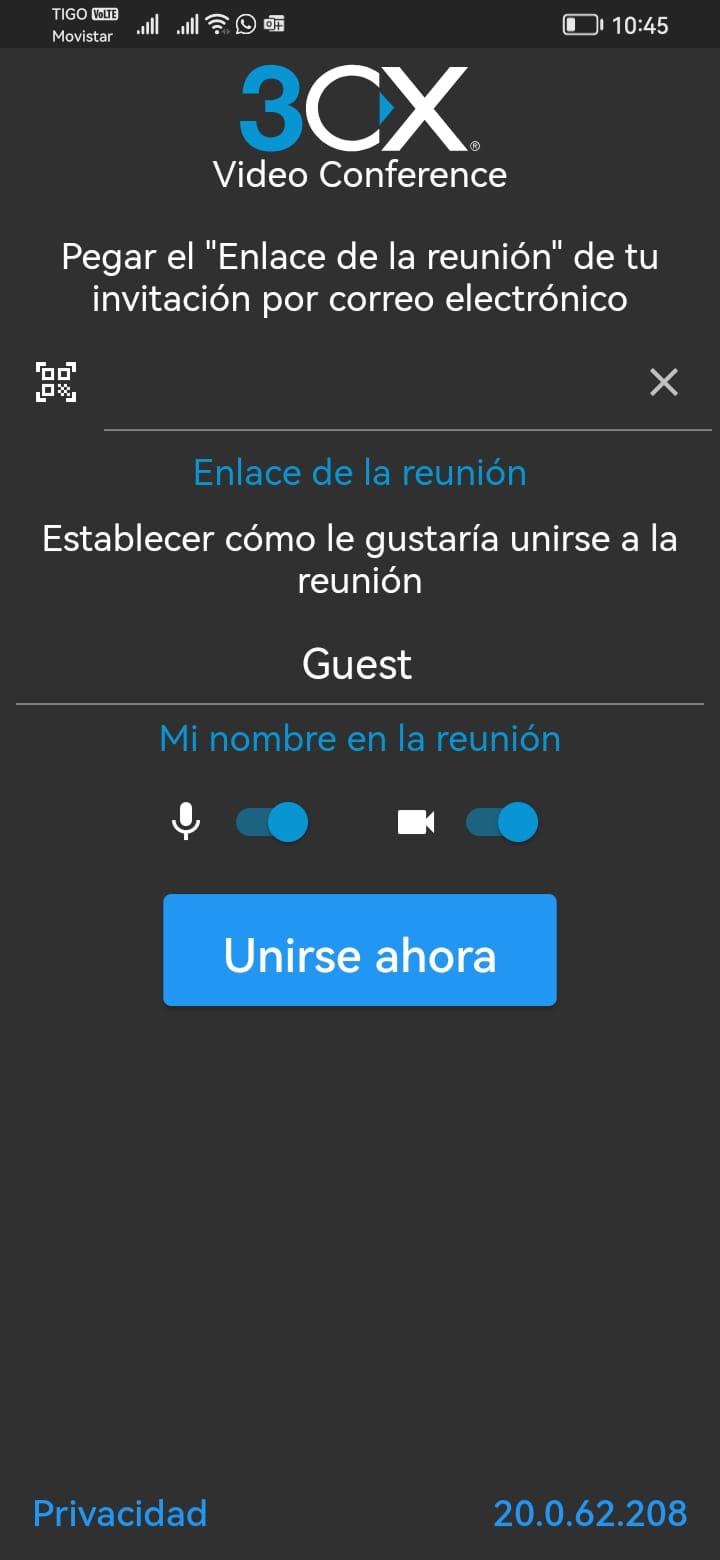Open the Privacidad link
Image resolution: width=720 pixels, height=1560 pixels.
click(120, 1513)
